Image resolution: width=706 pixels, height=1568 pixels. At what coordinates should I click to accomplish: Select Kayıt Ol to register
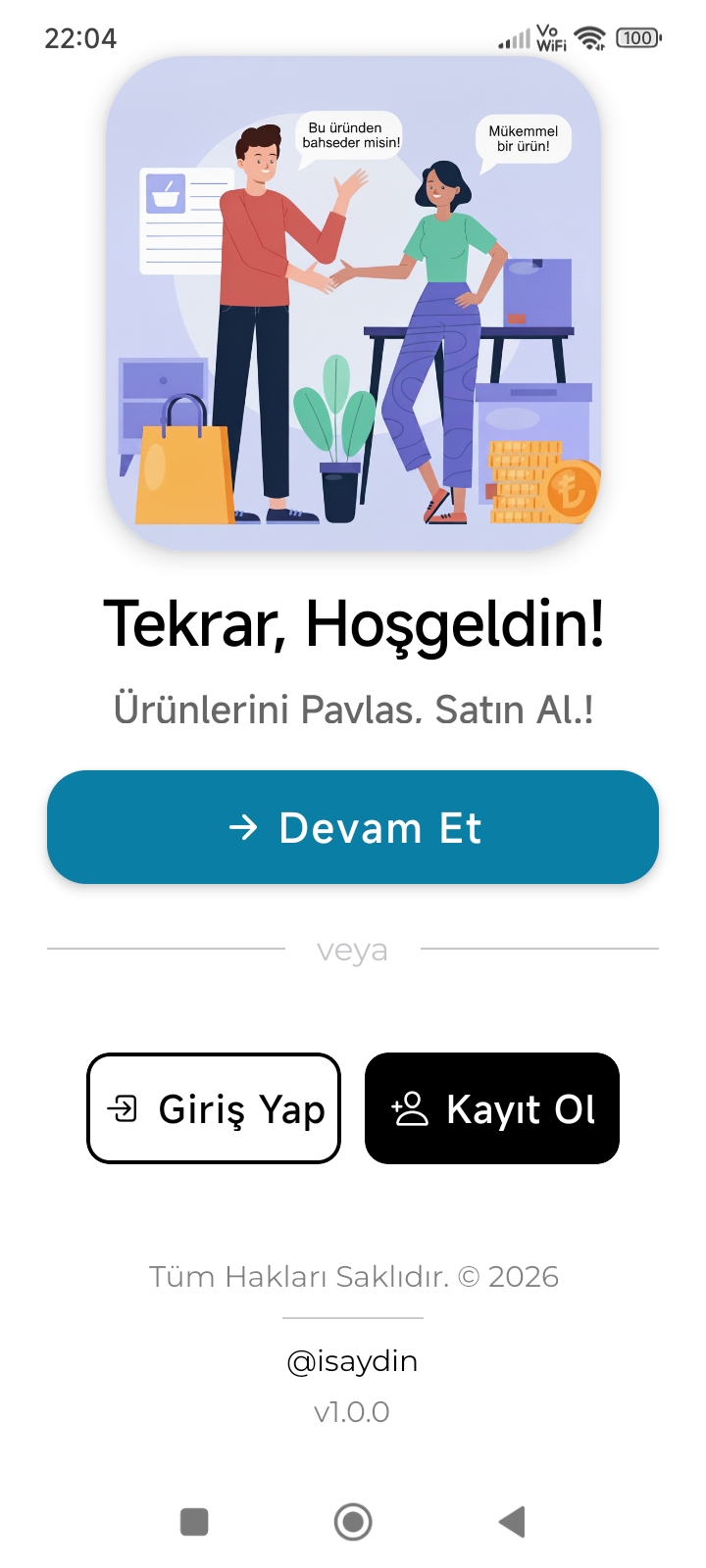pyautogui.click(x=492, y=1108)
